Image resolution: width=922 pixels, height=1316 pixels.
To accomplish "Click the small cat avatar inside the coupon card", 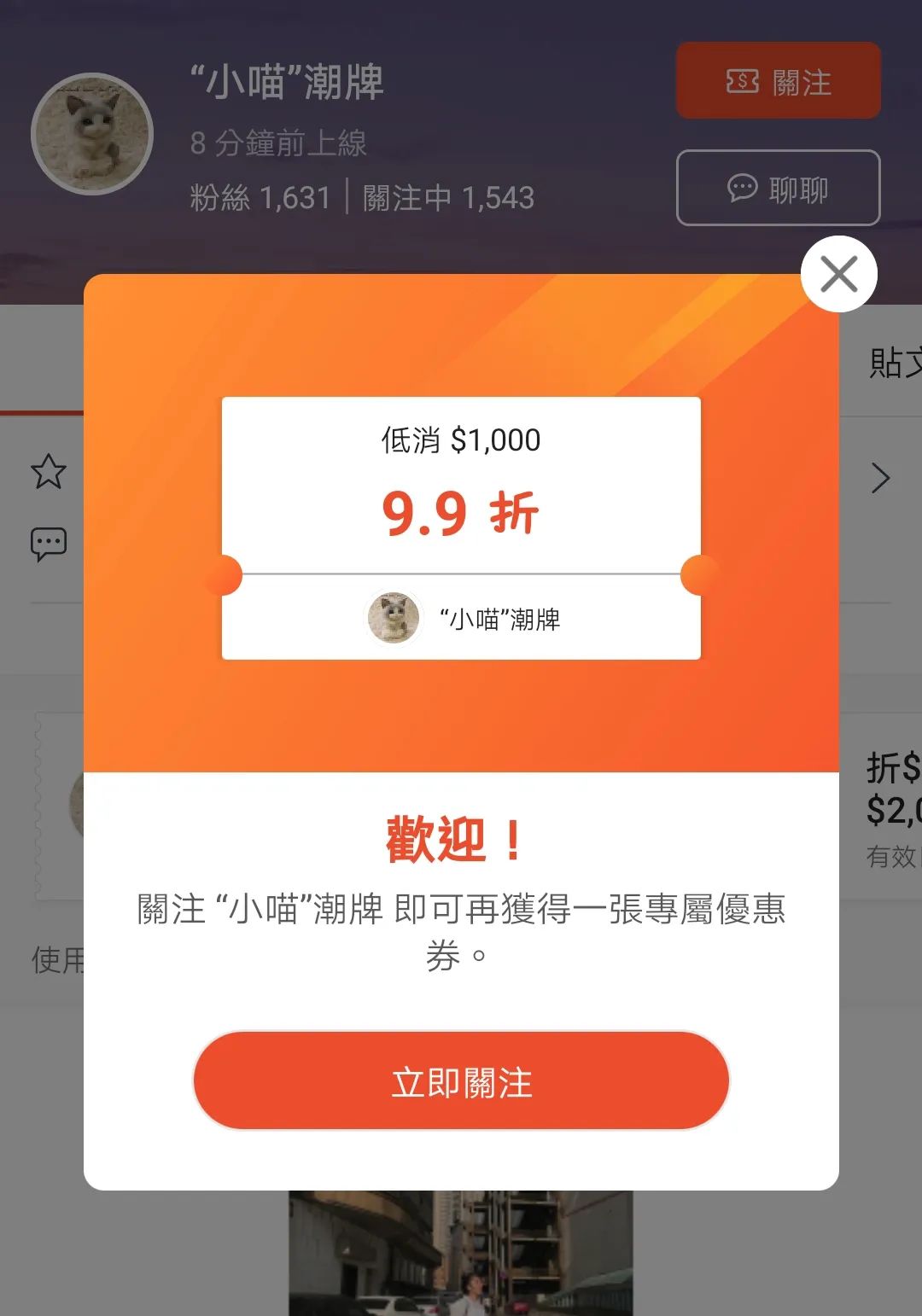I will click(x=394, y=617).
